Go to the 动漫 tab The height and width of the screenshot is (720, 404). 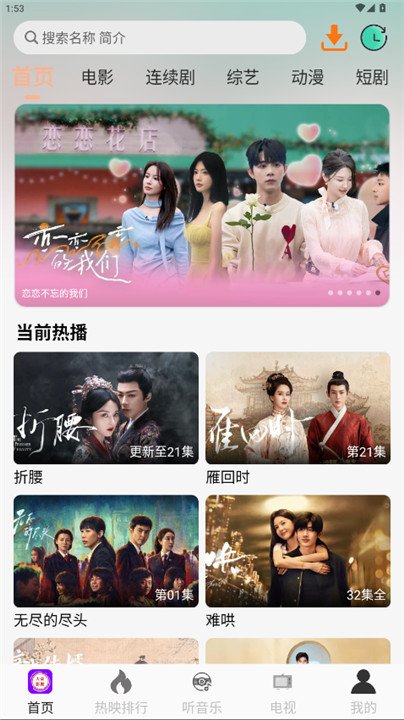[x=307, y=77]
